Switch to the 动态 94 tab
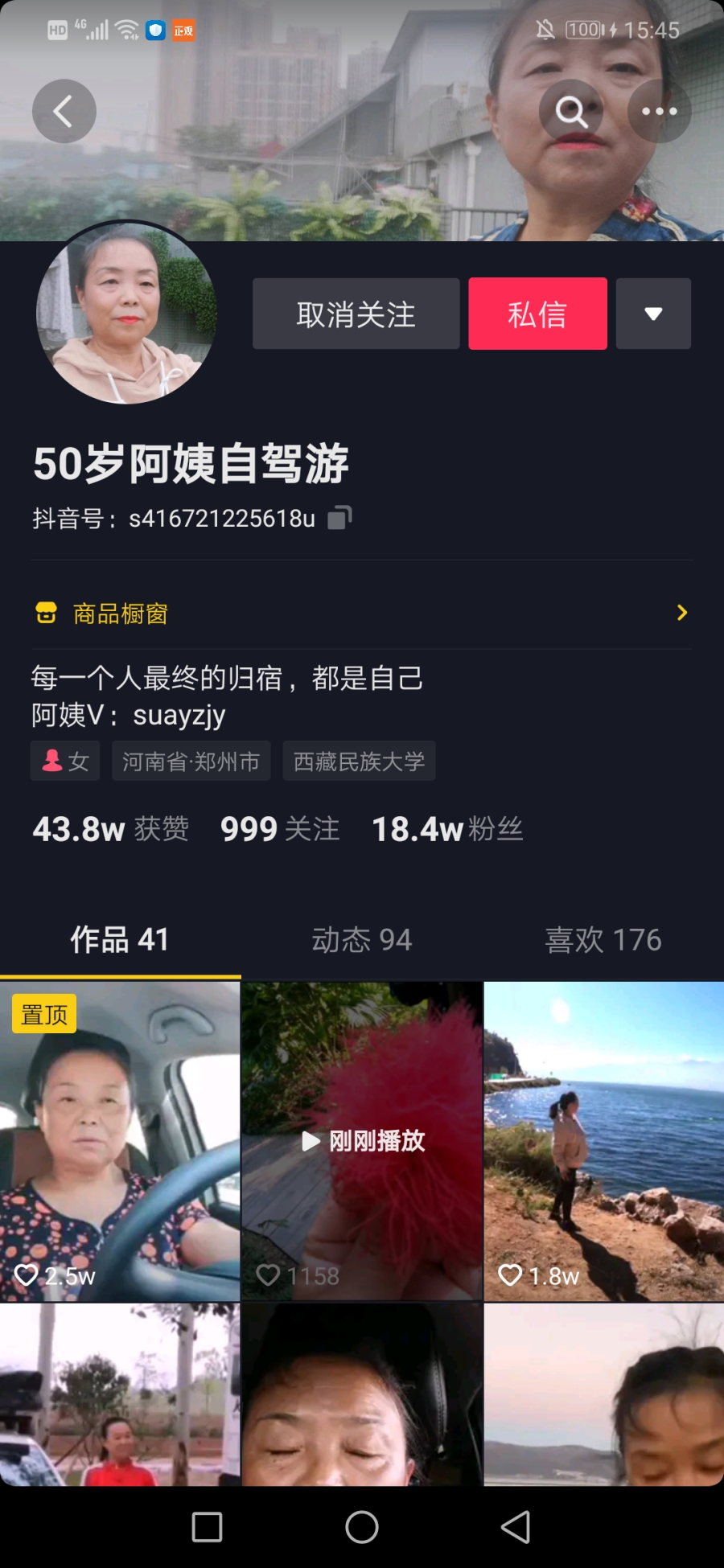This screenshot has height=1568, width=724. click(362, 939)
